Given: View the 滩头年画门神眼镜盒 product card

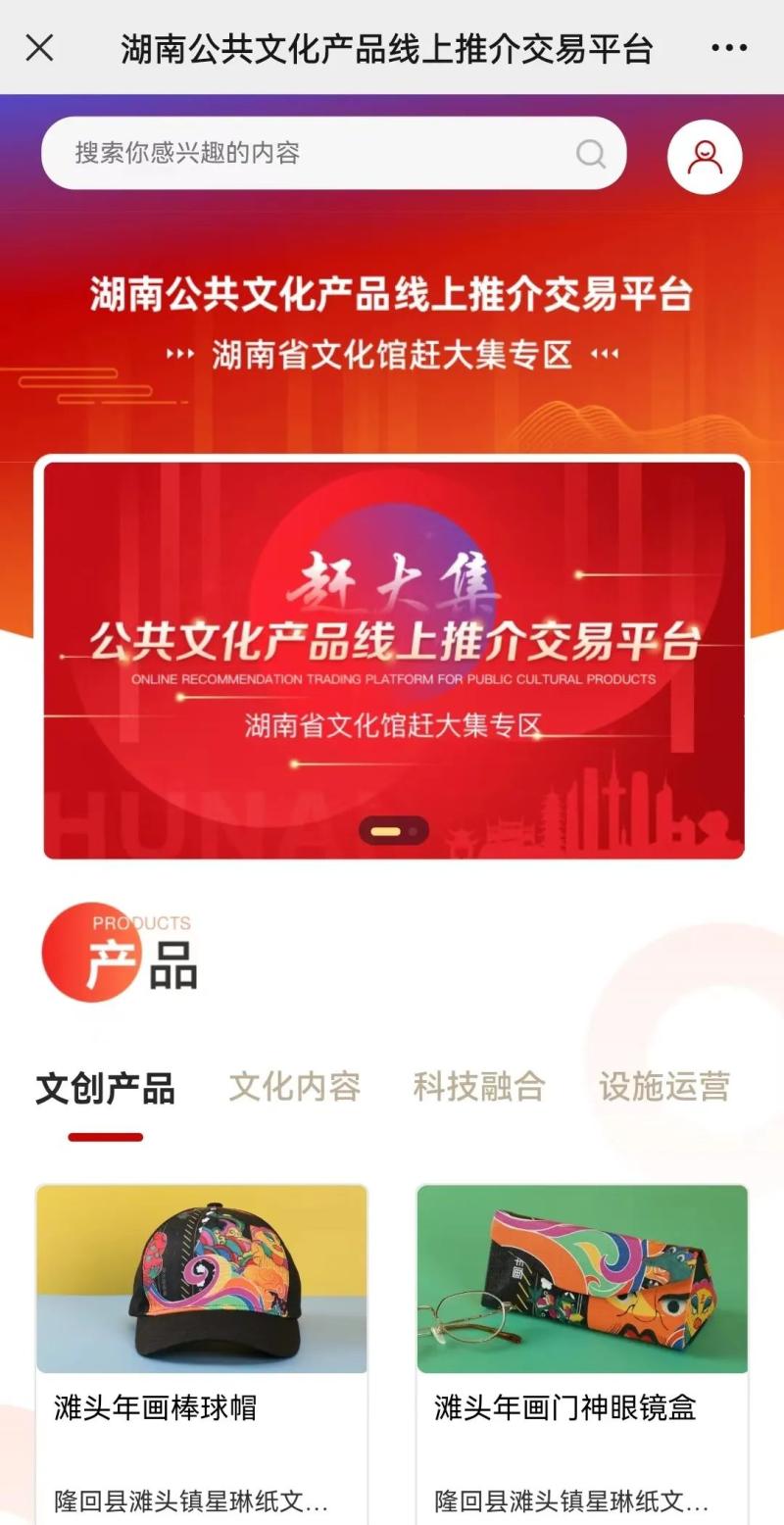Looking at the screenshot, I should coord(582,1353).
